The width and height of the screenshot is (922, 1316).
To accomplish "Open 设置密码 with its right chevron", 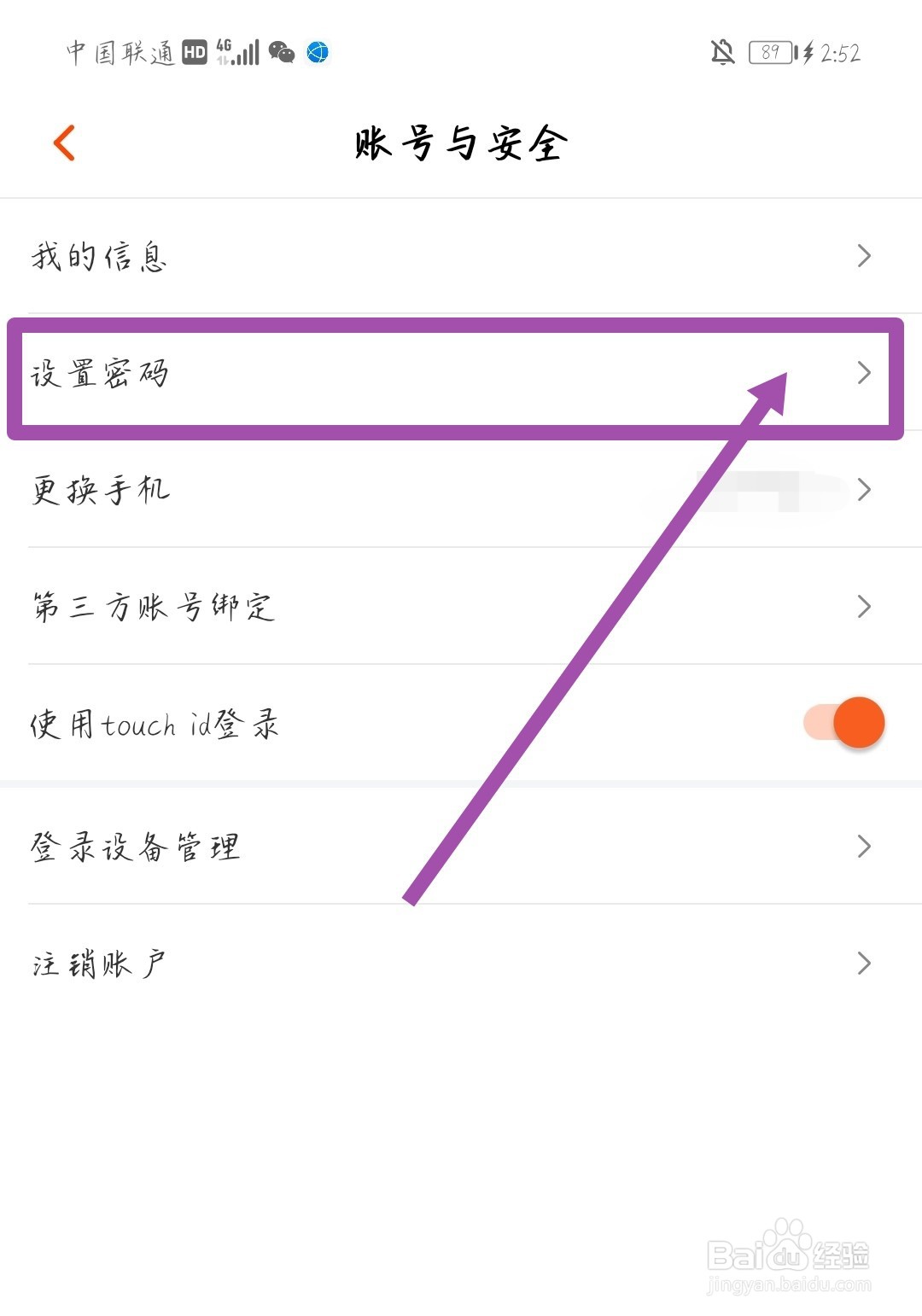I will click(865, 373).
